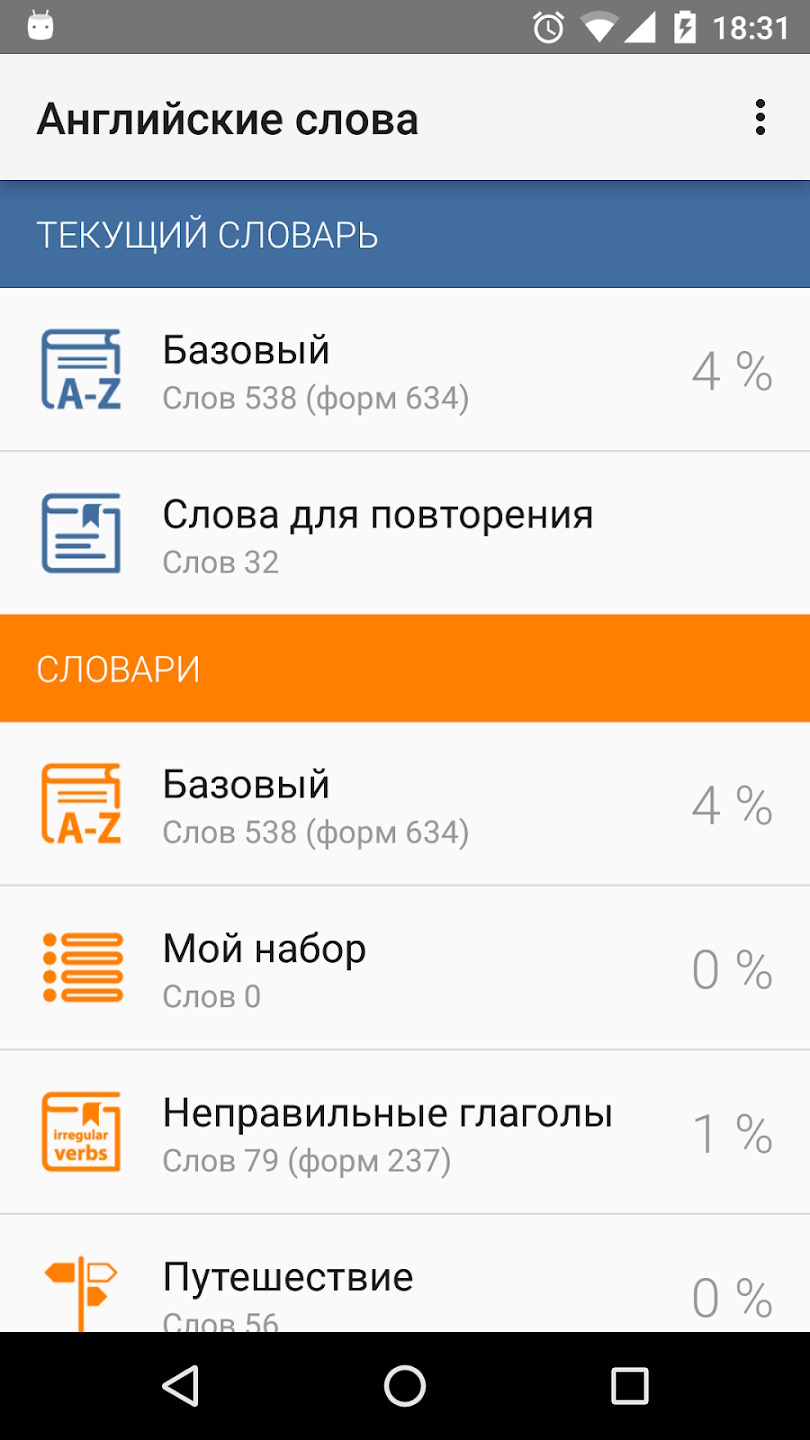
Task: Select Базовый in the Словари list
Action: point(405,804)
